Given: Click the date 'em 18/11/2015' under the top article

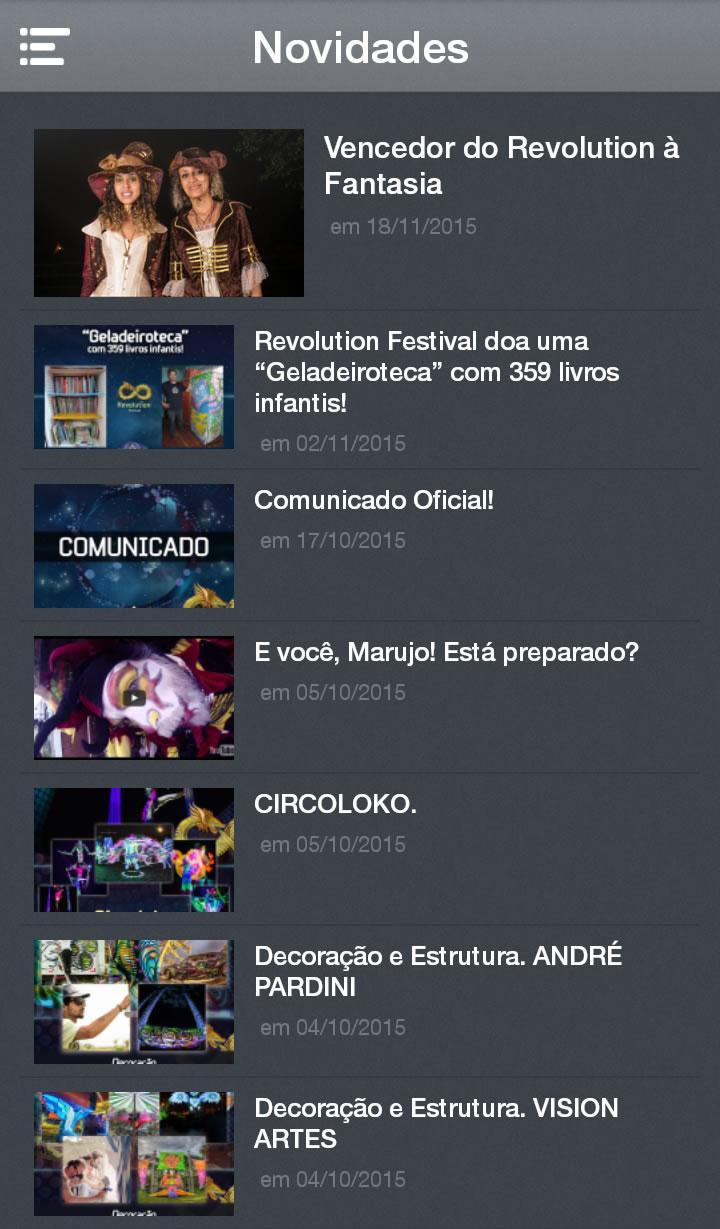Looking at the screenshot, I should (x=402, y=226).
